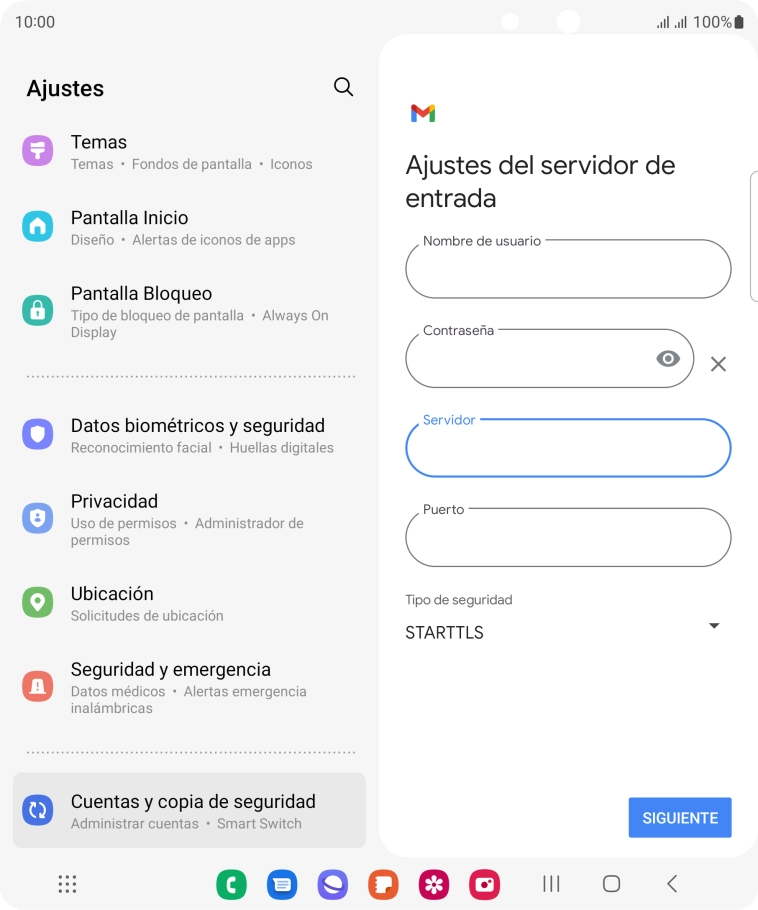Open the Gmail app icon above server settings

pos(423,112)
